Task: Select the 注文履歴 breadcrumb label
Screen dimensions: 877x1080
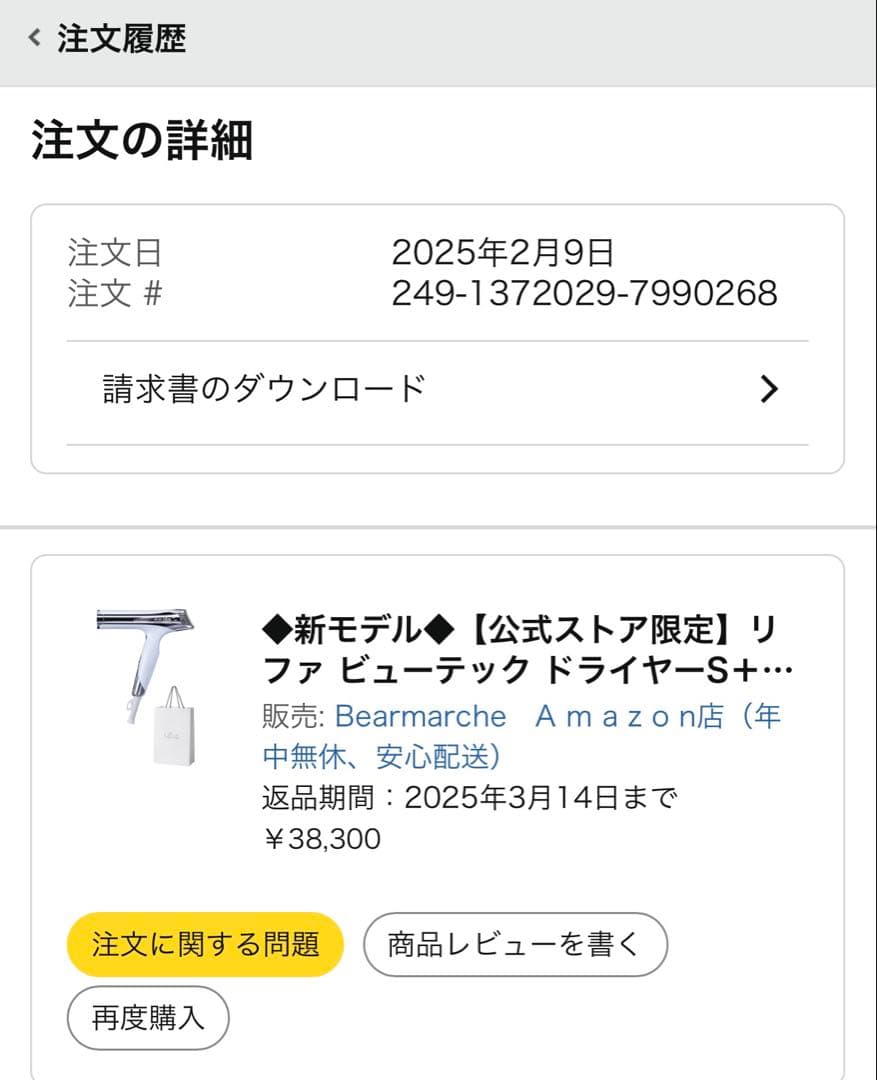Action: [x=120, y=40]
